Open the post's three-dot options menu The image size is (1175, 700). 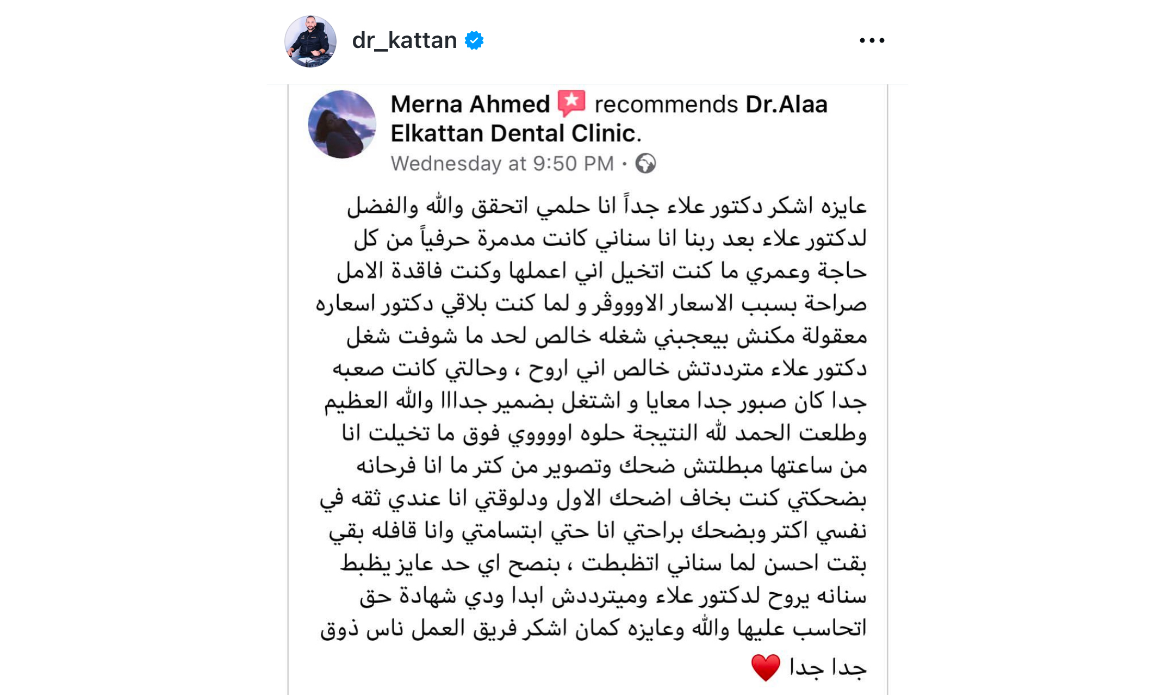[x=872, y=41]
